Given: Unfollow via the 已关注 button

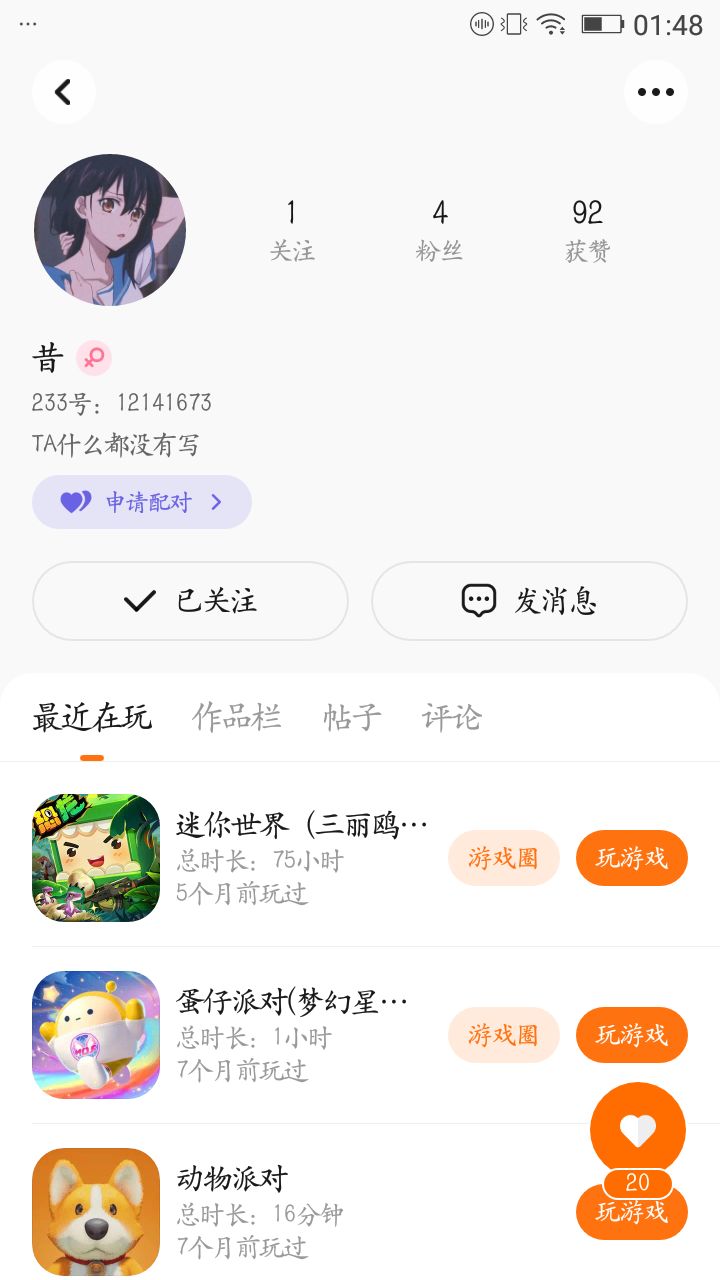Looking at the screenshot, I should 190,601.
